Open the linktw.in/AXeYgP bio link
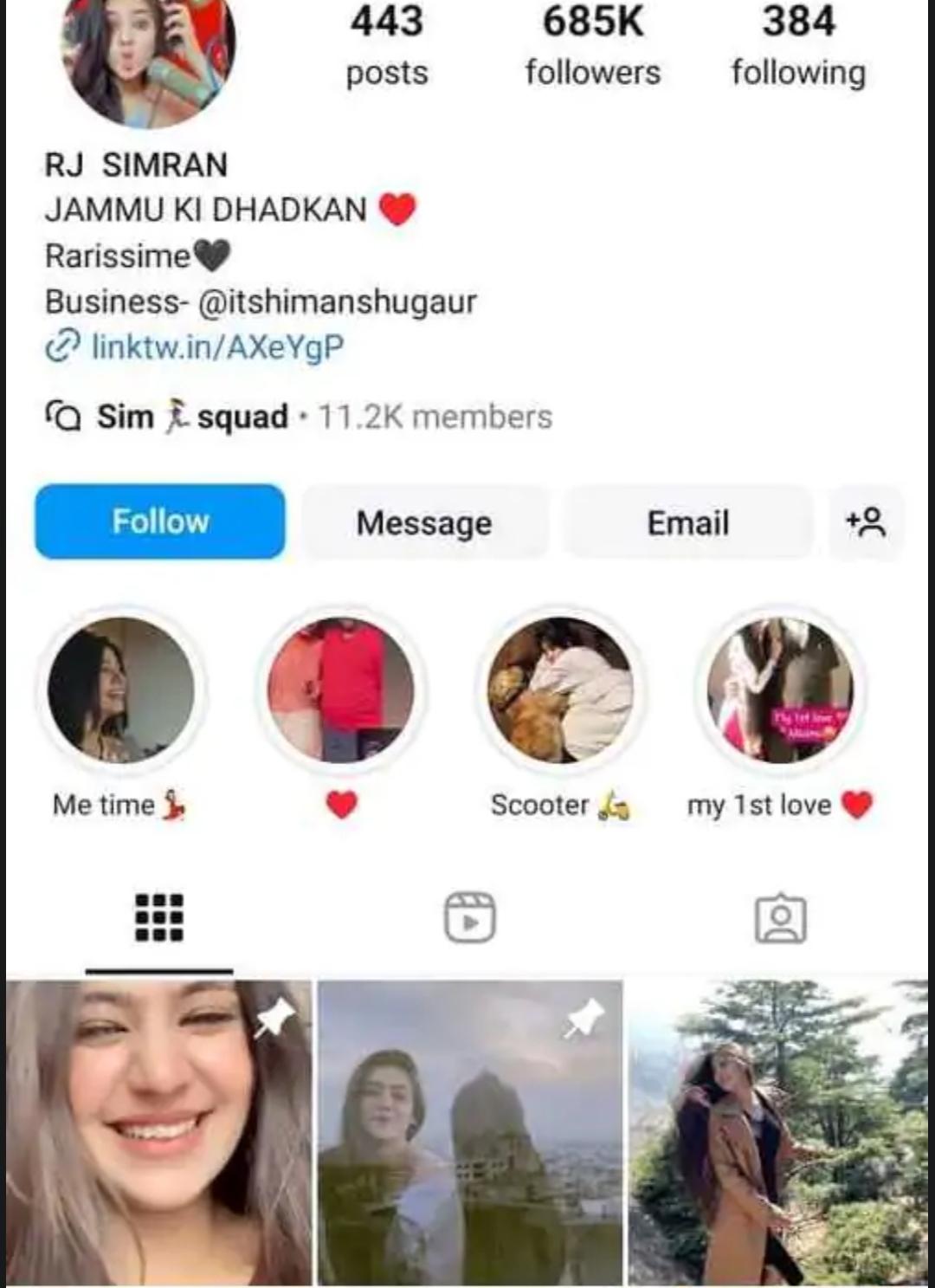935x1288 pixels. (x=216, y=347)
